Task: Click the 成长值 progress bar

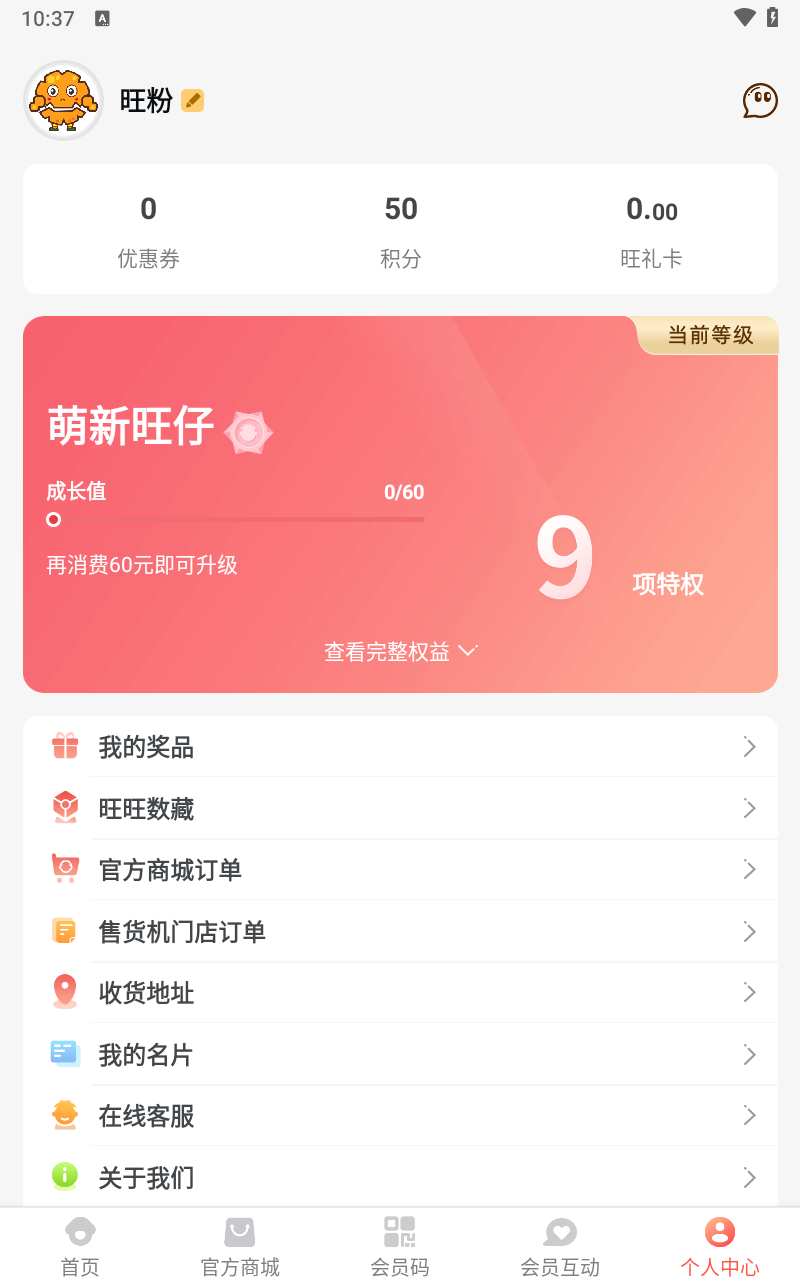Action: pos(237,519)
